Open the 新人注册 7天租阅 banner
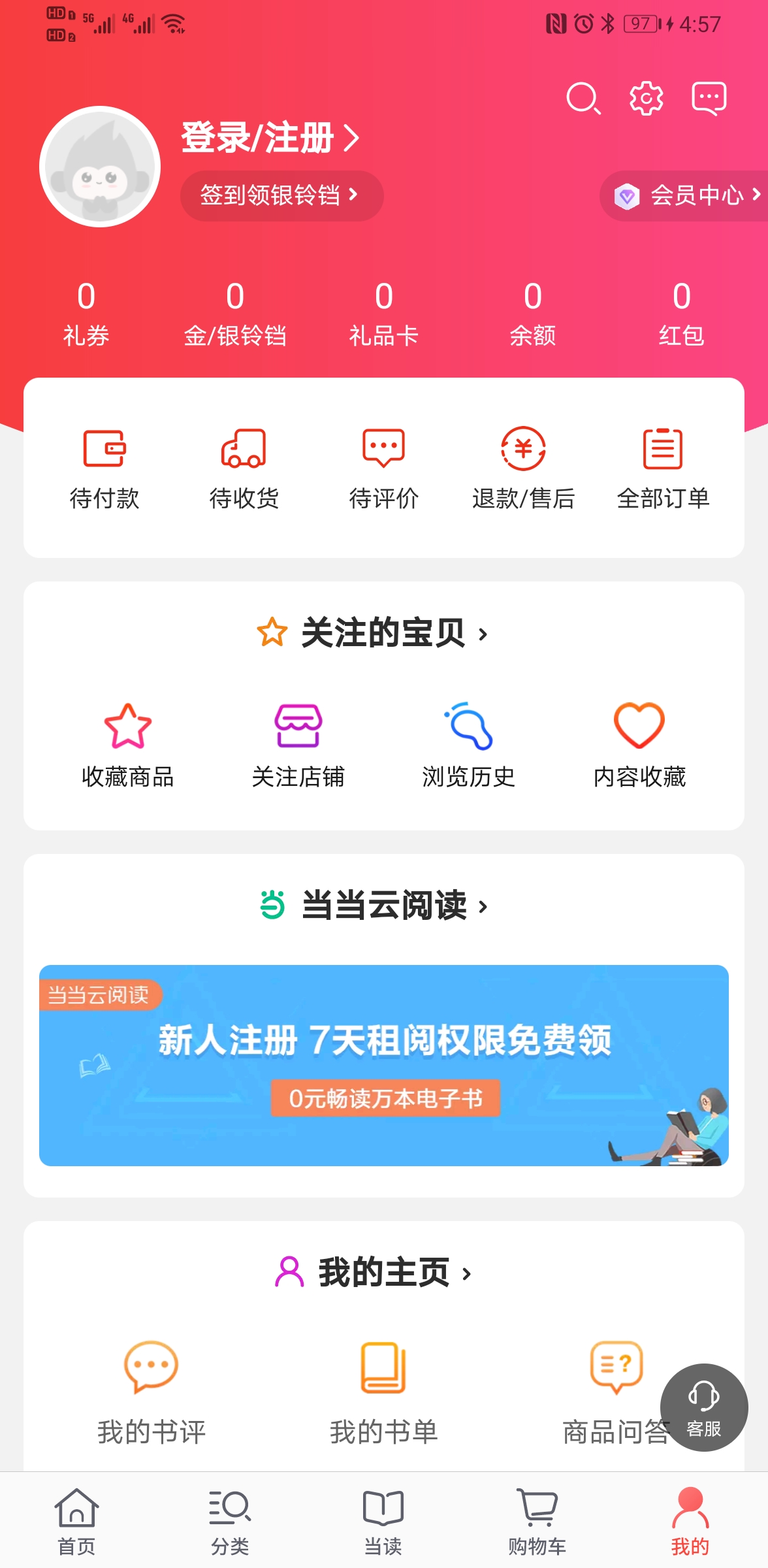 click(384, 1065)
